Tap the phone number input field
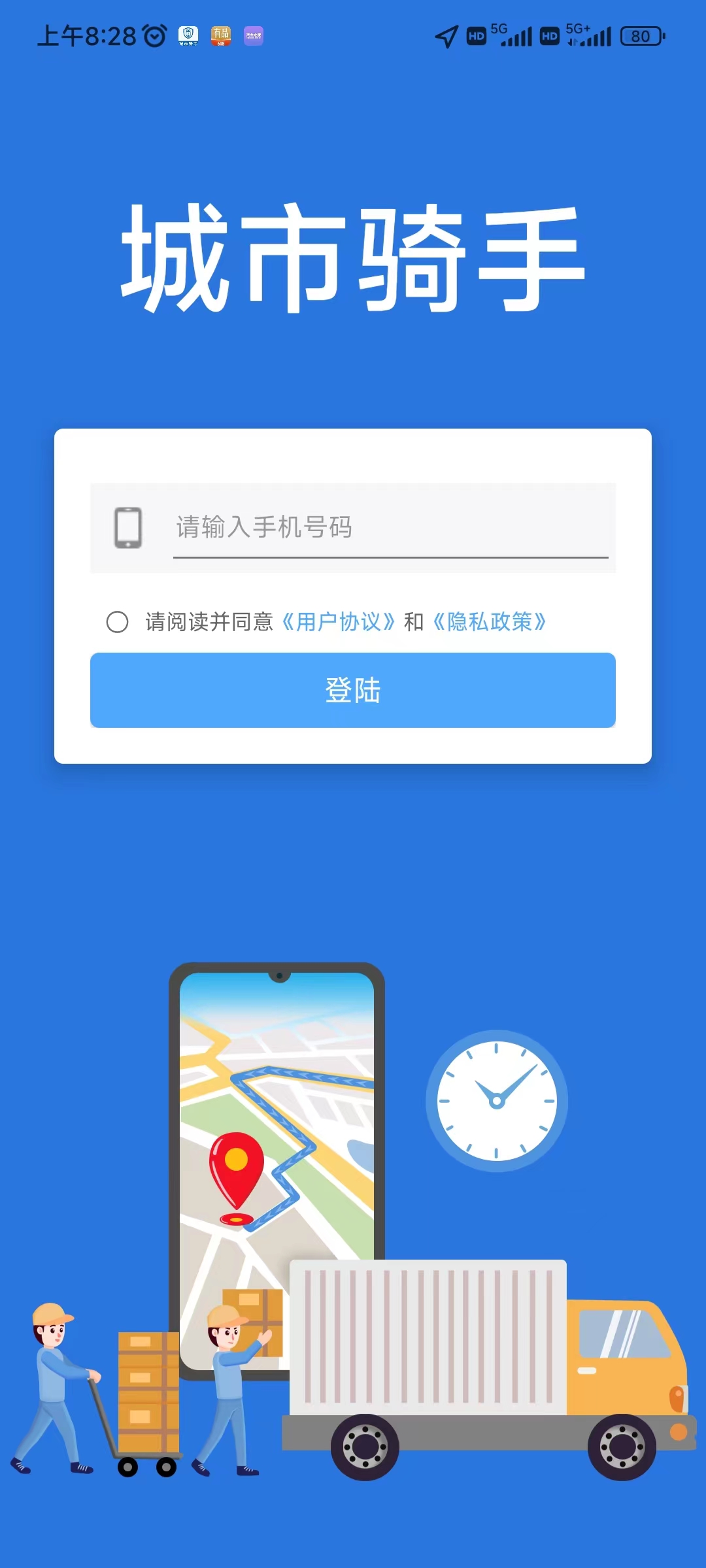Screen dimensions: 706x1568 tap(390, 527)
